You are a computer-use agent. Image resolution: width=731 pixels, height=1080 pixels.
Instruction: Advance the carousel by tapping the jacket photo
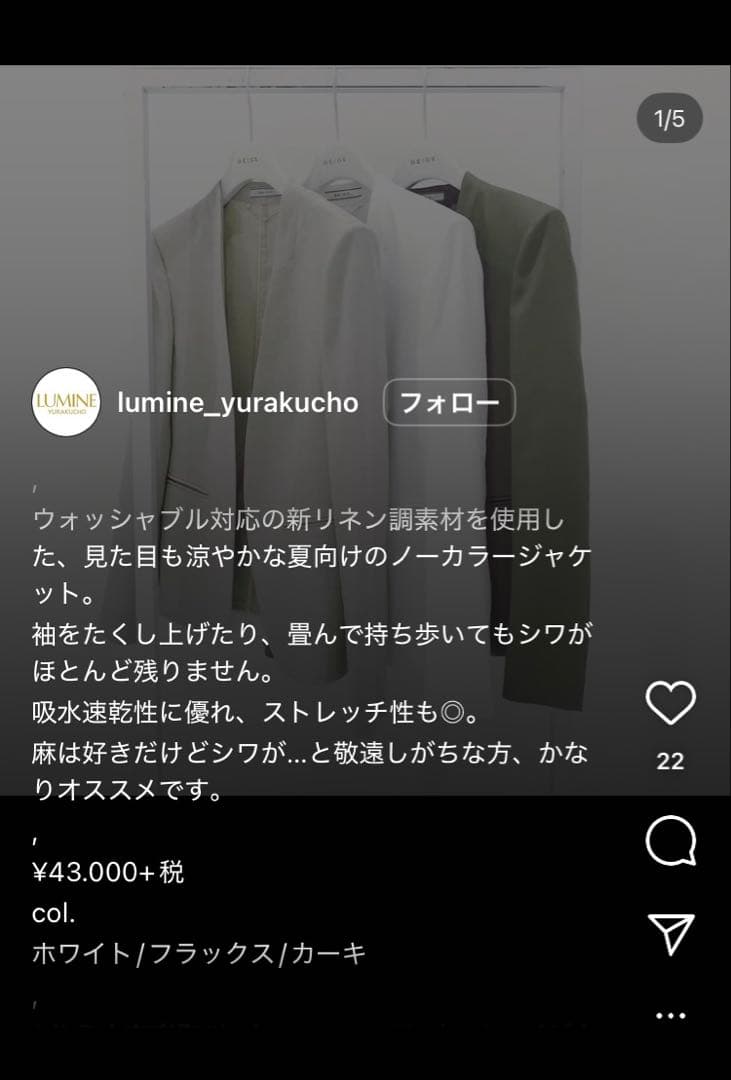[x=350, y=250]
